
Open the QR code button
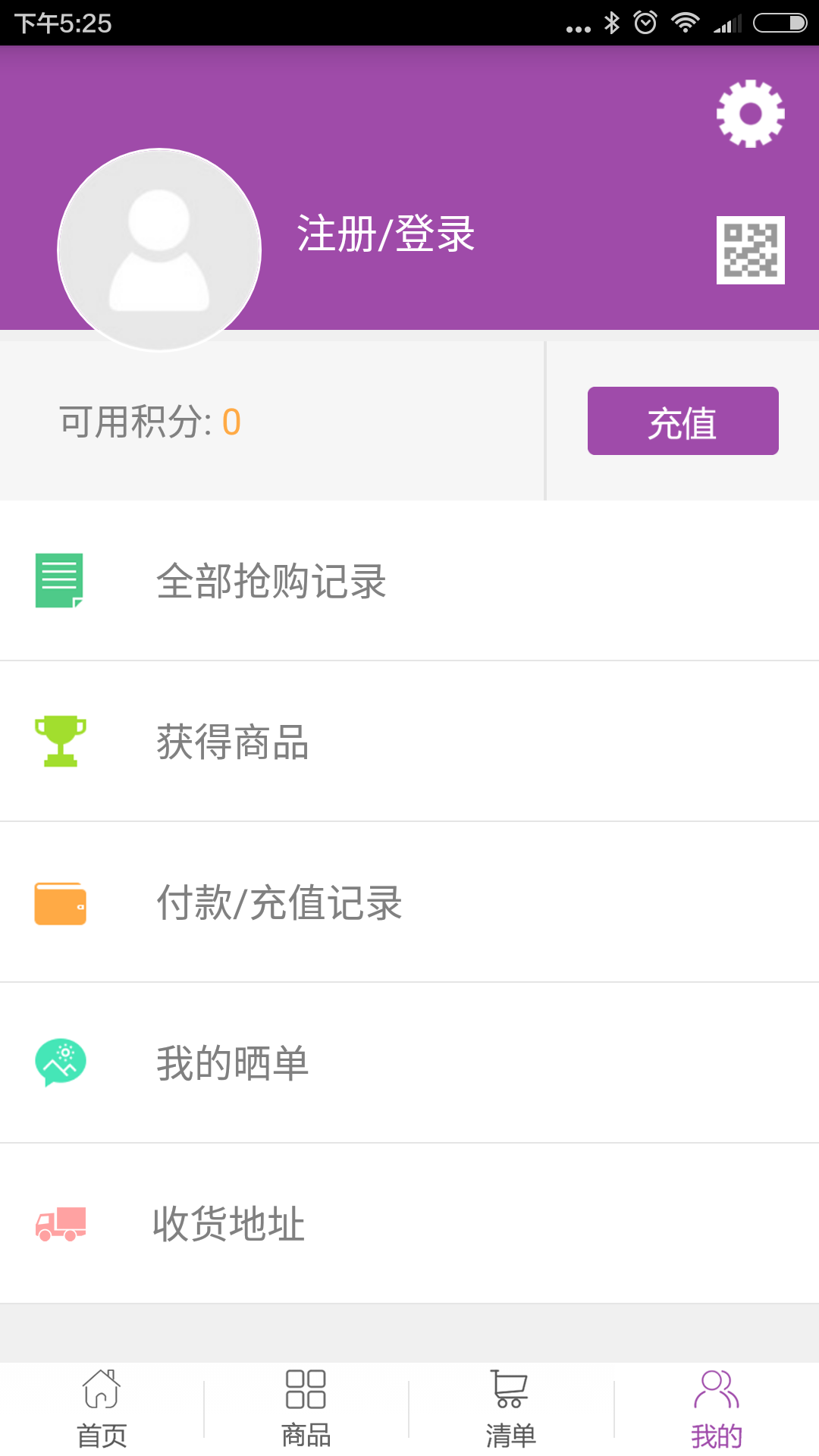750,250
